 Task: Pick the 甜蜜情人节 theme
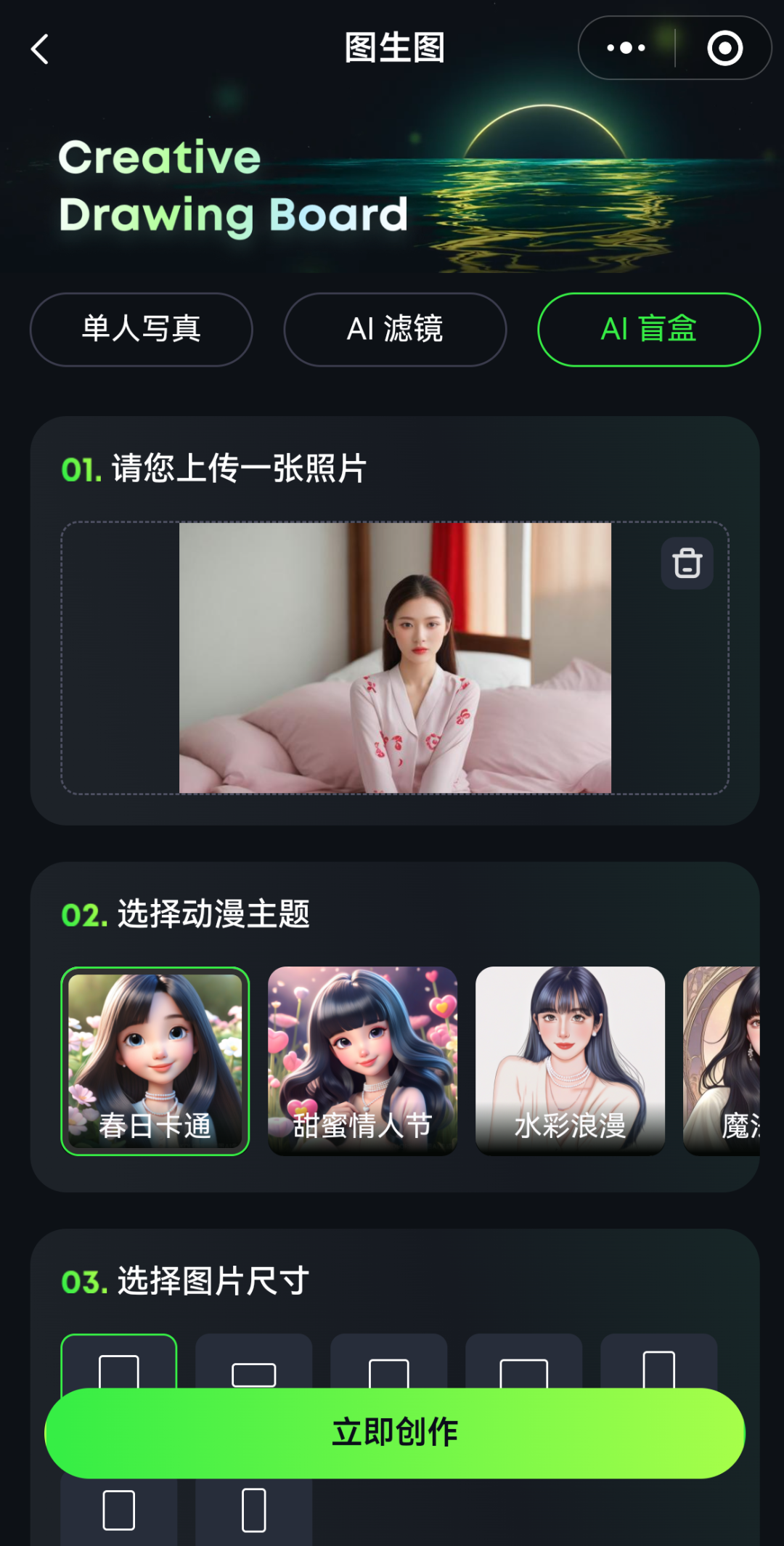(362, 1060)
